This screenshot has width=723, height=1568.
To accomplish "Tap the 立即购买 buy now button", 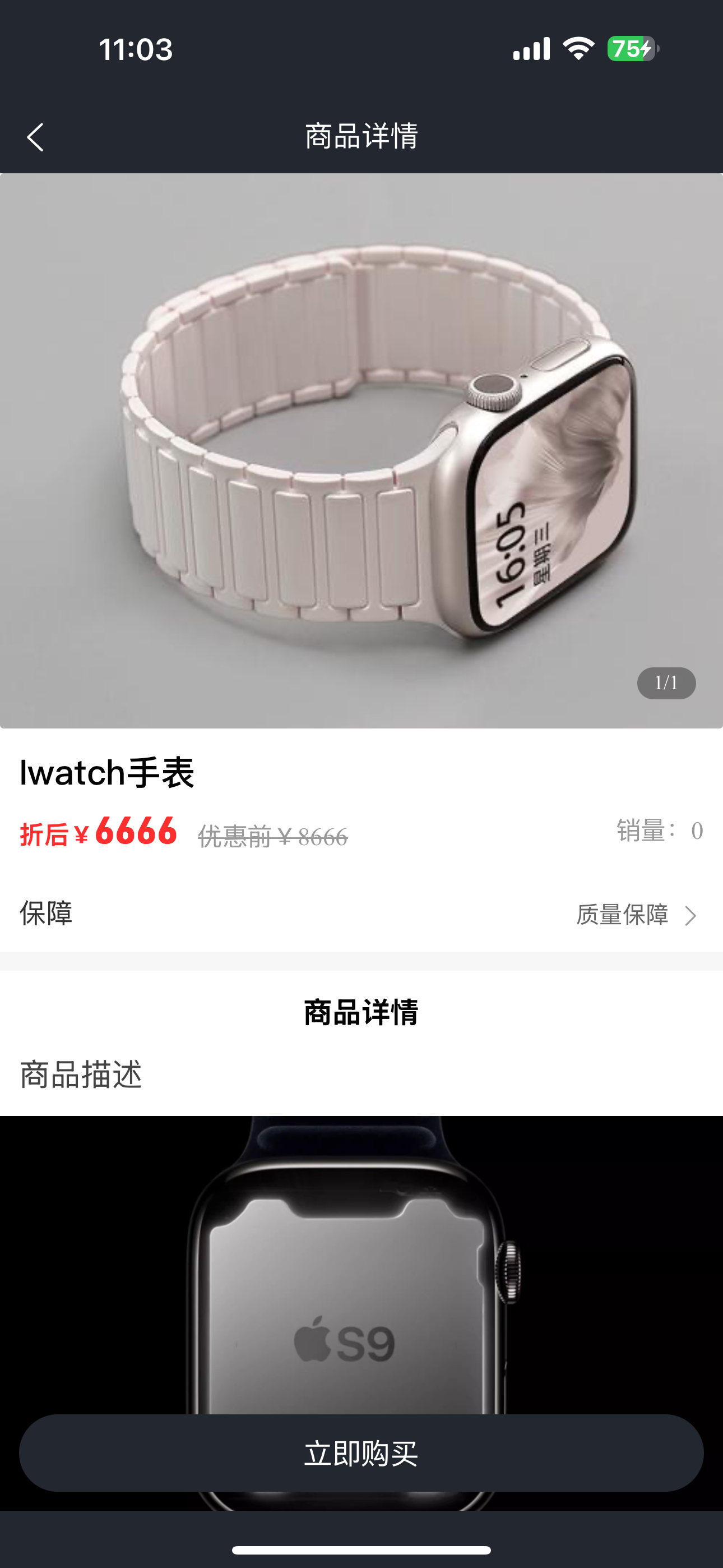I will (361, 1453).
